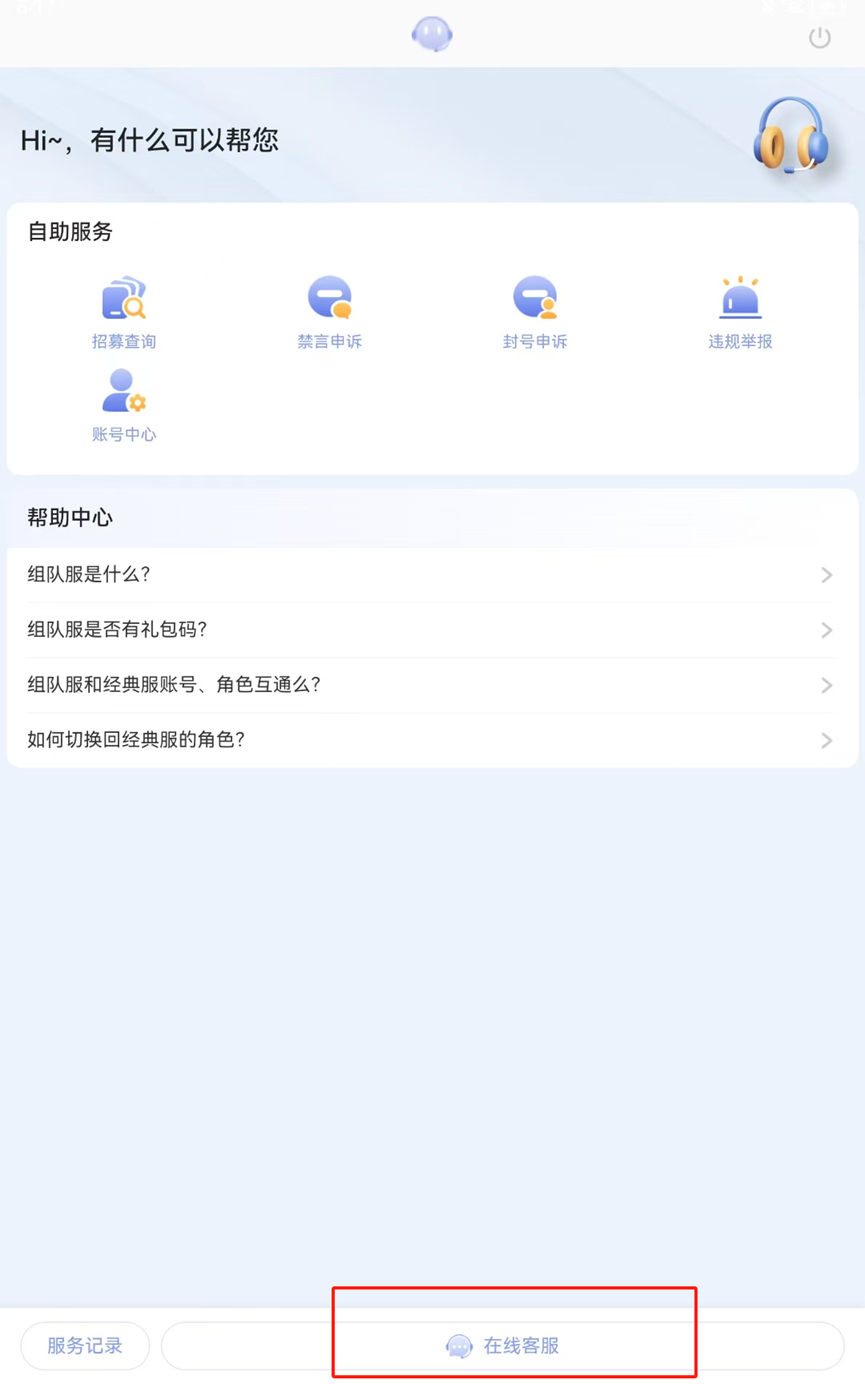Go to 账号中心

point(124,405)
